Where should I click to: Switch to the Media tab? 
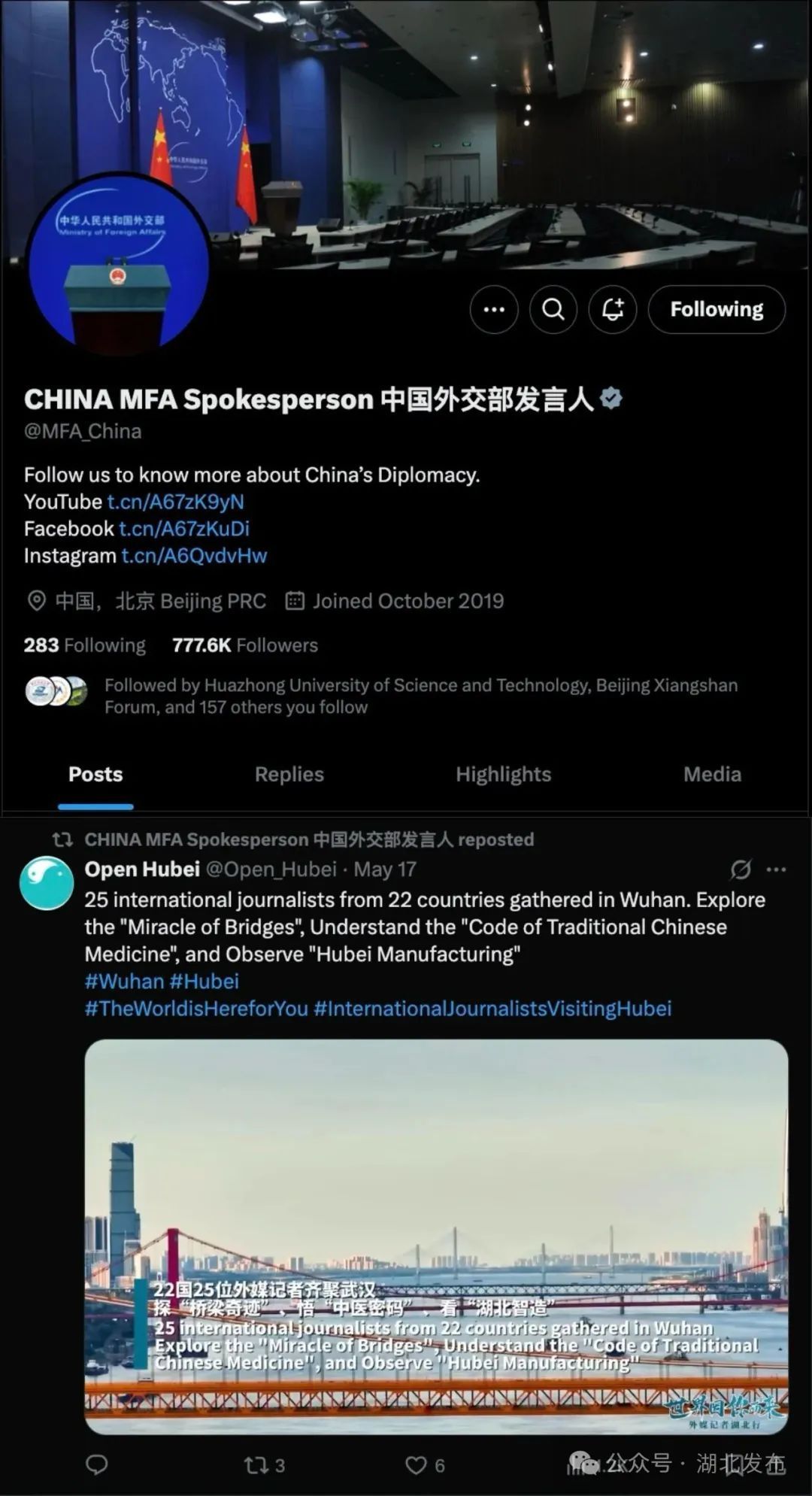(x=712, y=774)
